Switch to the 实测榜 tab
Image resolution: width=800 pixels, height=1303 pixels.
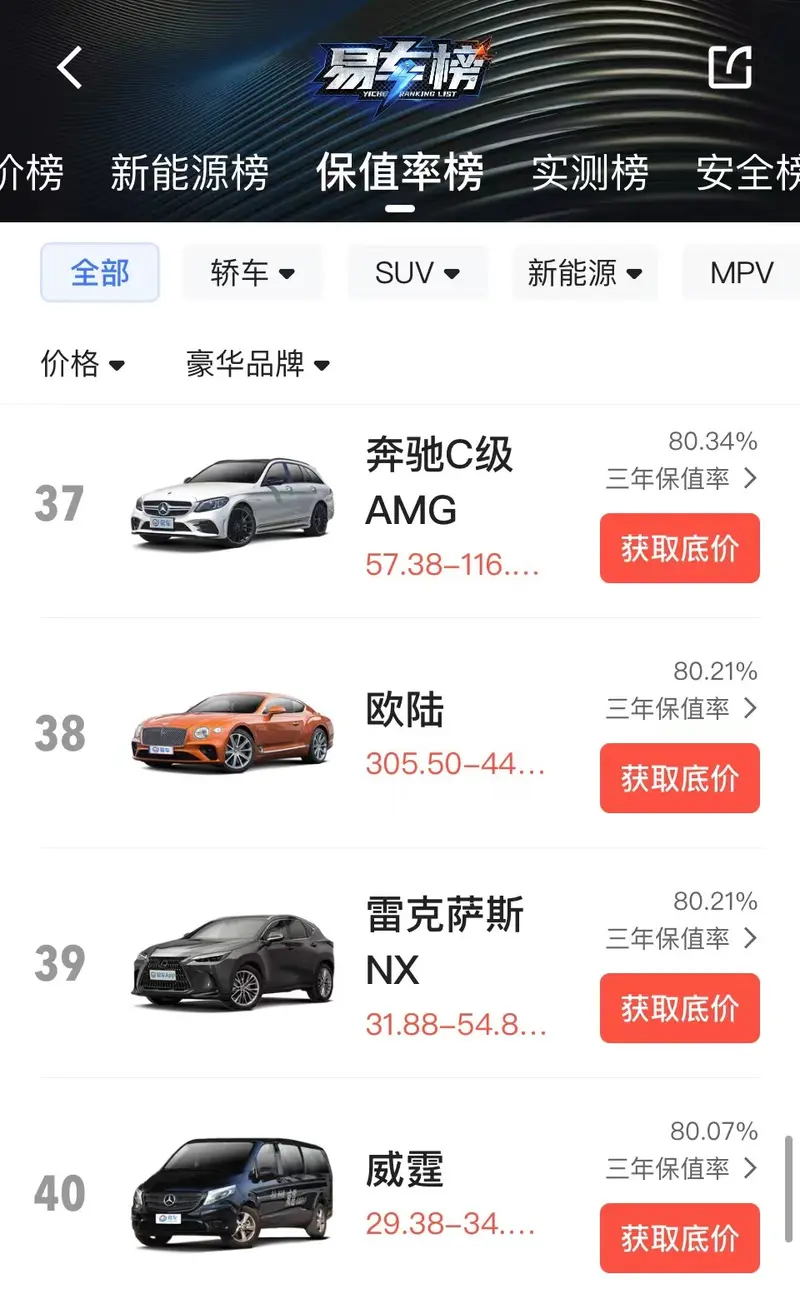[589, 173]
